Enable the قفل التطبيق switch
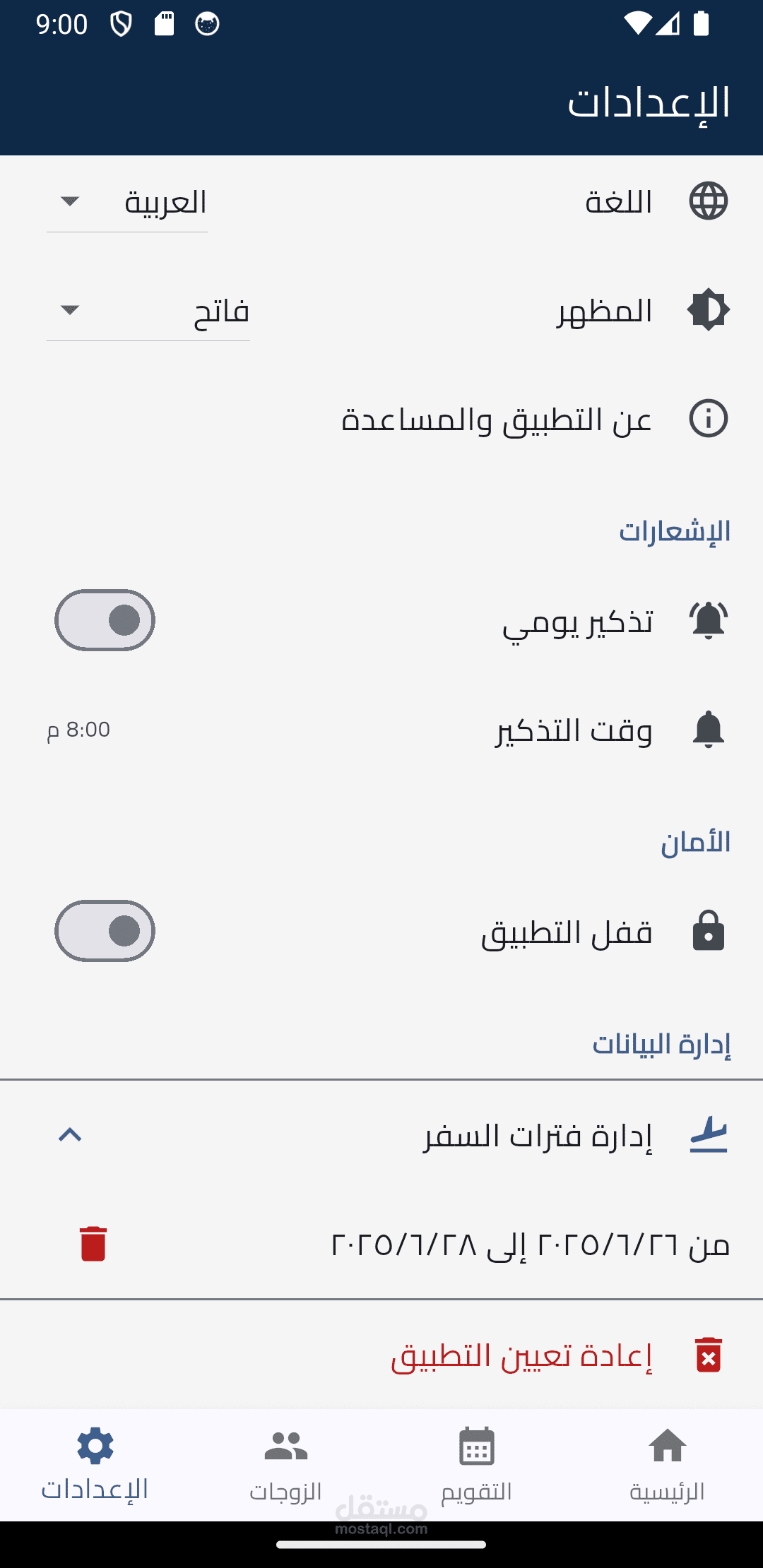The width and height of the screenshot is (763, 1568). point(105,931)
